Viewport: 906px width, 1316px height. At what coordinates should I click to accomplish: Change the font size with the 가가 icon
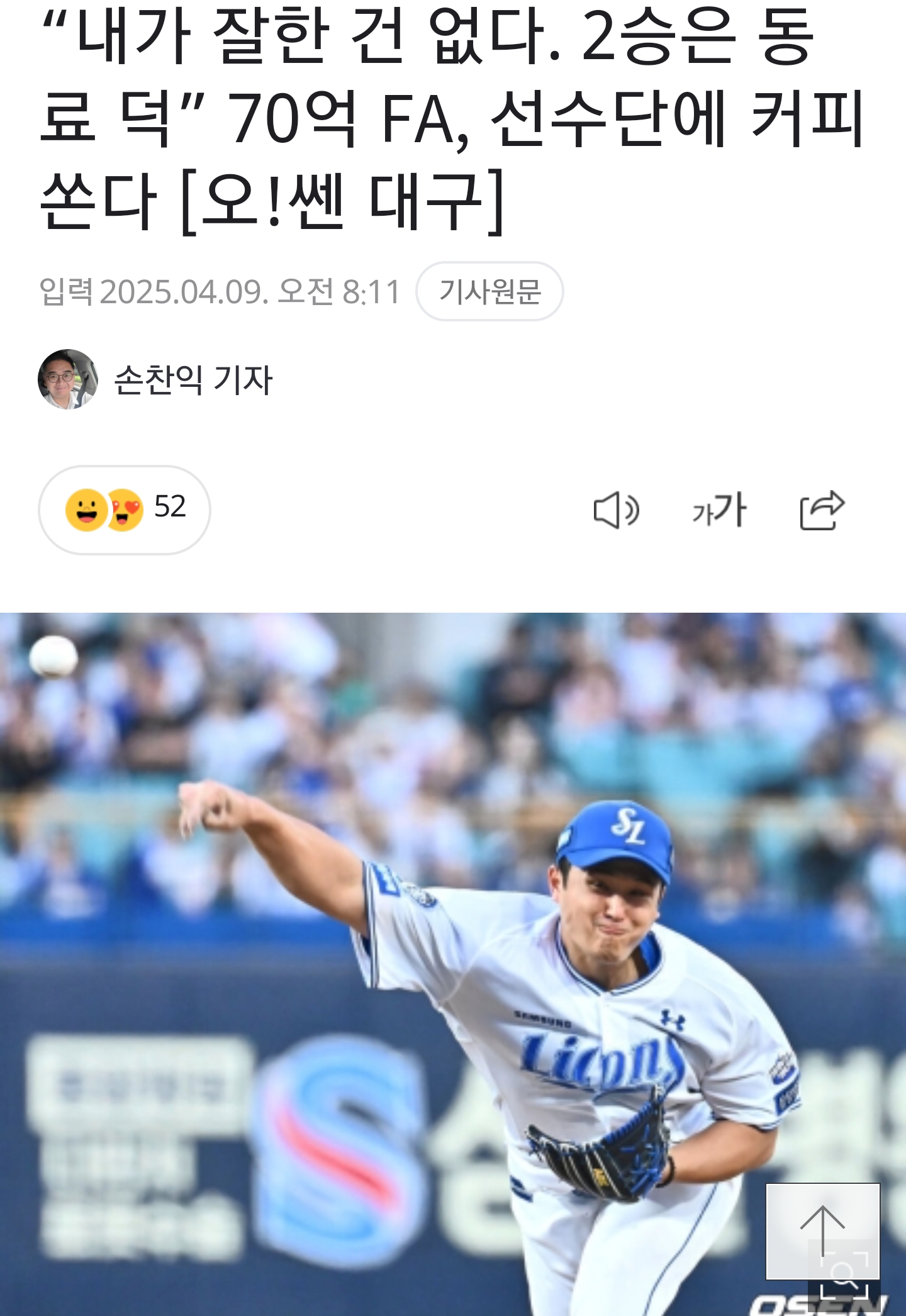[719, 510]
